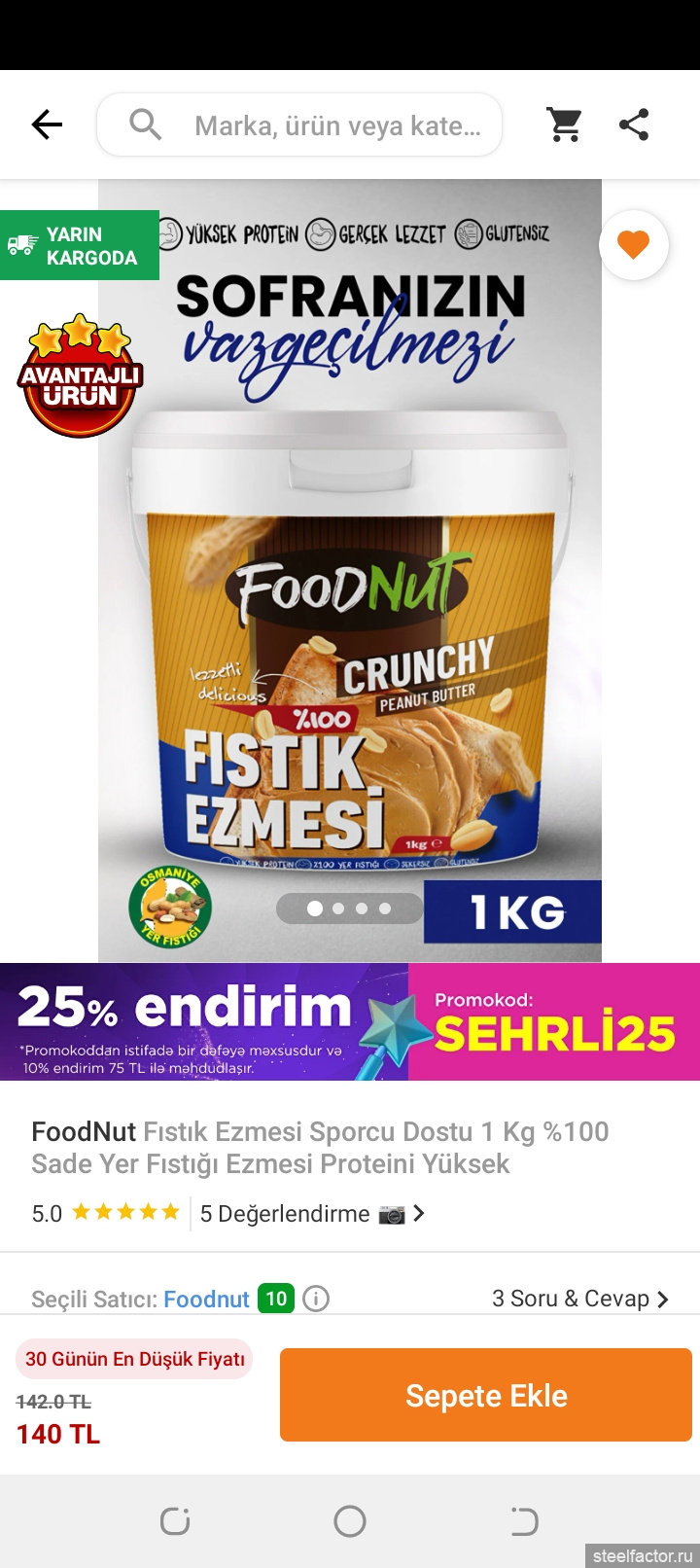Open the FoodNut product image
700x1568 pixels.
click(x=350, y=571)
